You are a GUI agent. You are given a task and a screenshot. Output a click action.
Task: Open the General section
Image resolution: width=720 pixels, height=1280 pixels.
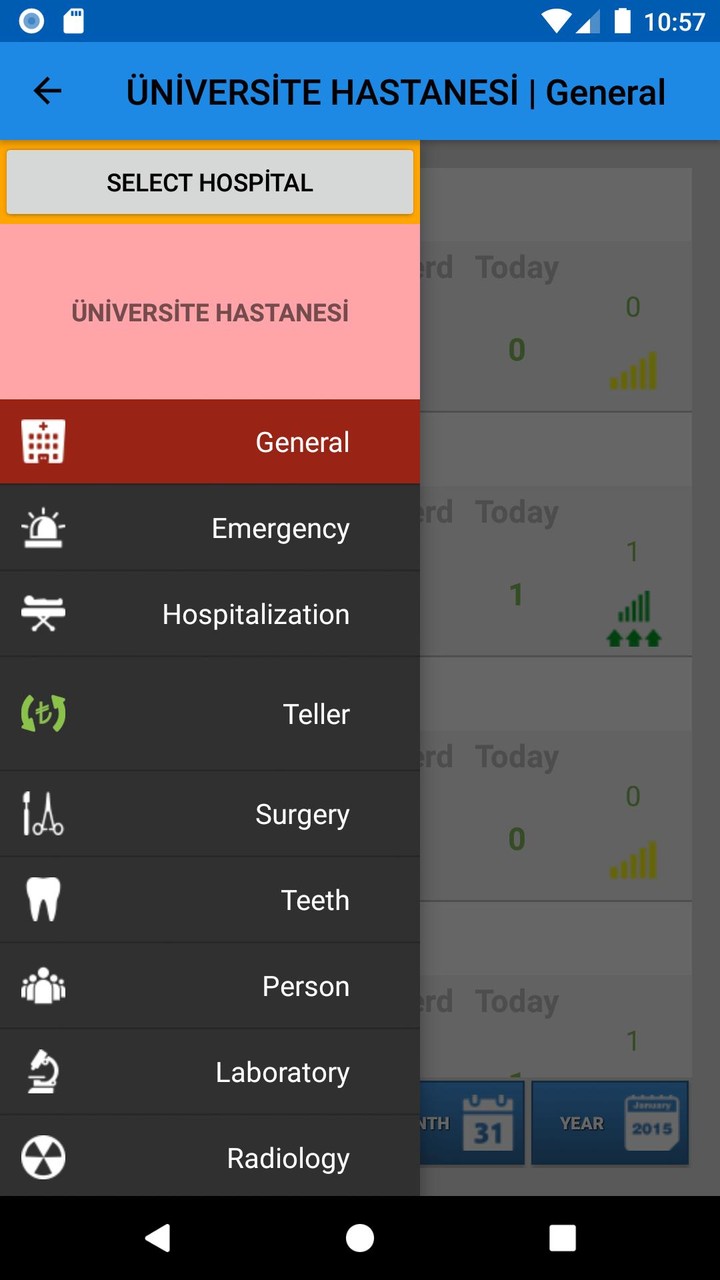[210, 442]
